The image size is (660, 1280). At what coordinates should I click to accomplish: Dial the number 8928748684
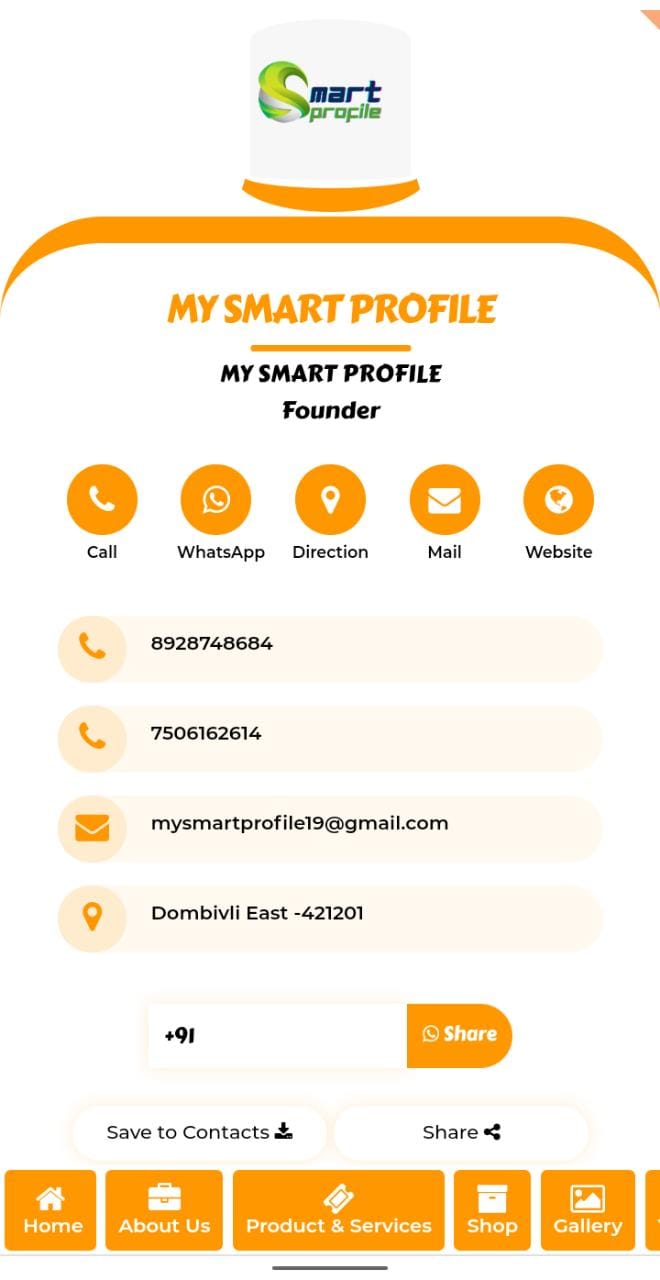coord(330,645)
